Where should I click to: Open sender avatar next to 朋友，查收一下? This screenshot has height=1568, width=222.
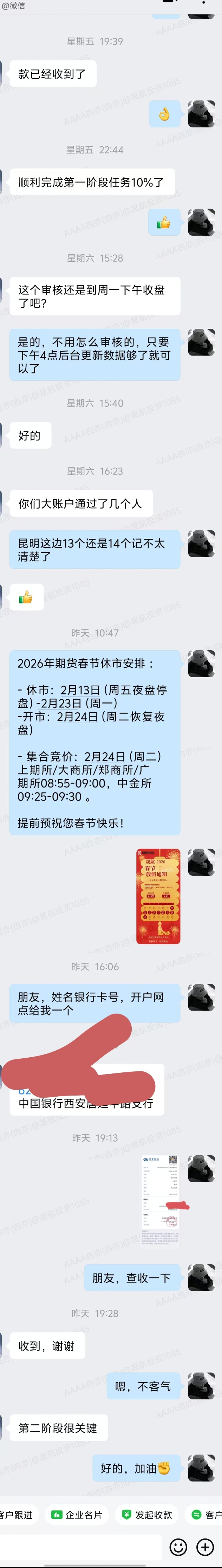coord(201,1277)
